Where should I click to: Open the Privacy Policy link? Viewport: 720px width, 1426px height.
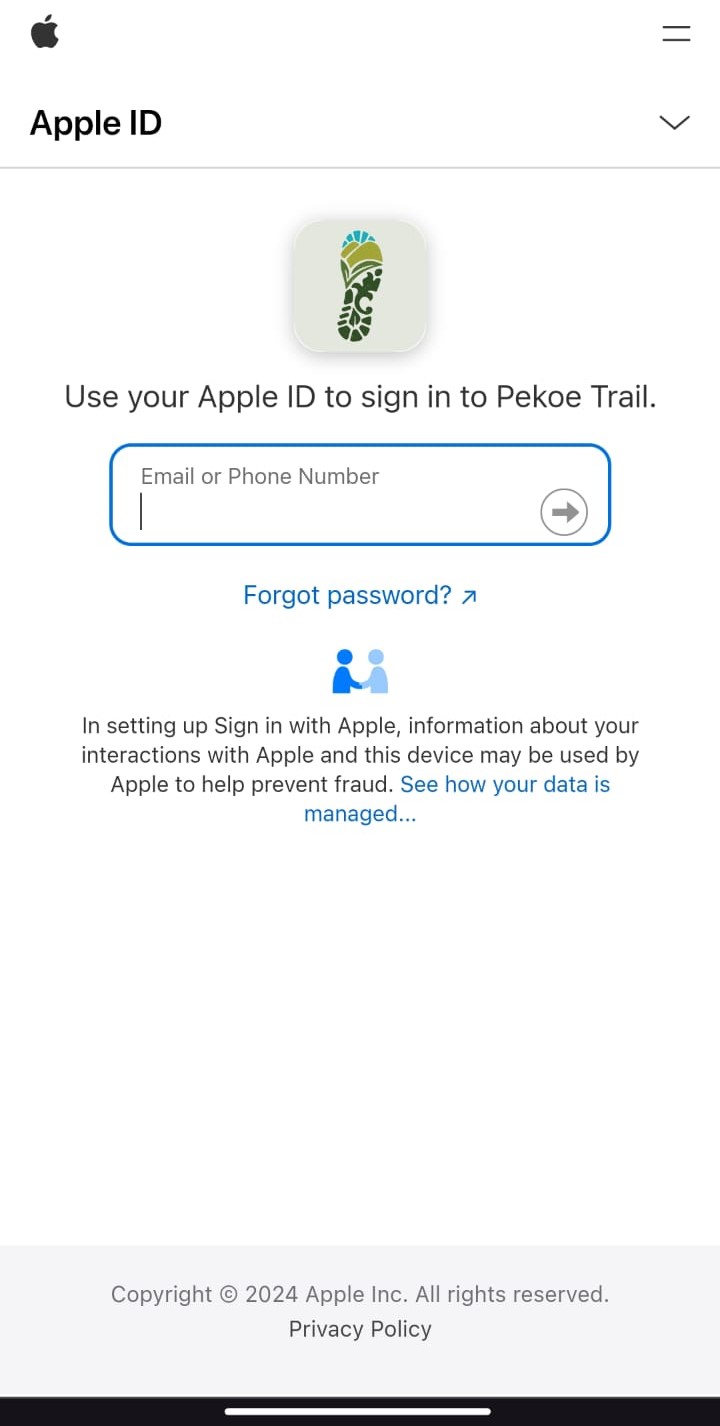[360, 1329]
